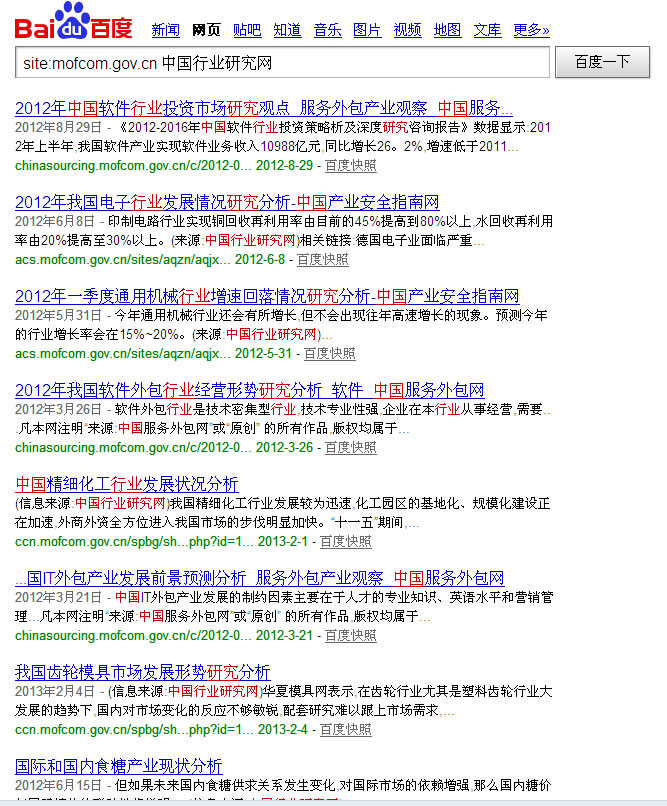Open result 我国齿轮模具市场发展形势研究分析
Viewport: 667px width, 806px height.
click(143, 672)
